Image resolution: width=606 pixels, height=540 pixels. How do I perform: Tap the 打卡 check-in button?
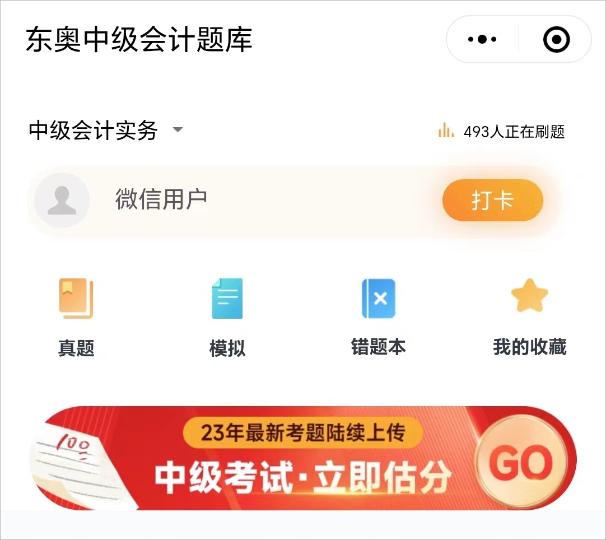click(492, 200)
